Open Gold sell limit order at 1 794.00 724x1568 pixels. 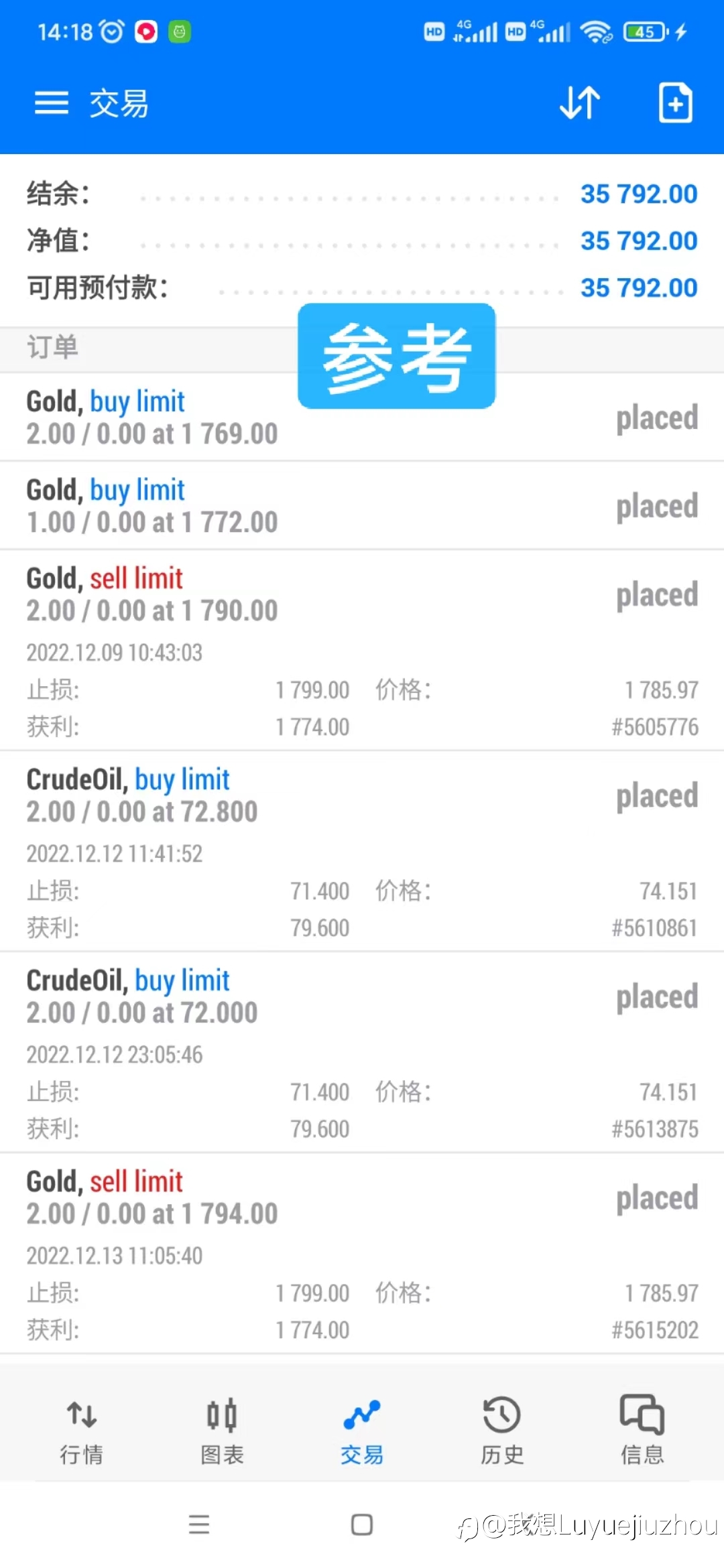(x=362, y=1253)
